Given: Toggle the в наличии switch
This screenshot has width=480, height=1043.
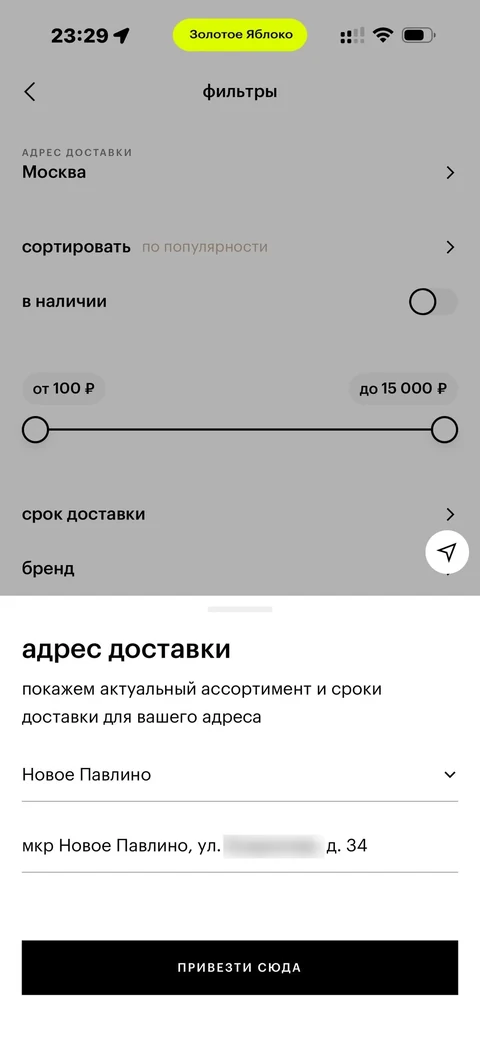Looking at the screenshot, I should coord(433,302).
